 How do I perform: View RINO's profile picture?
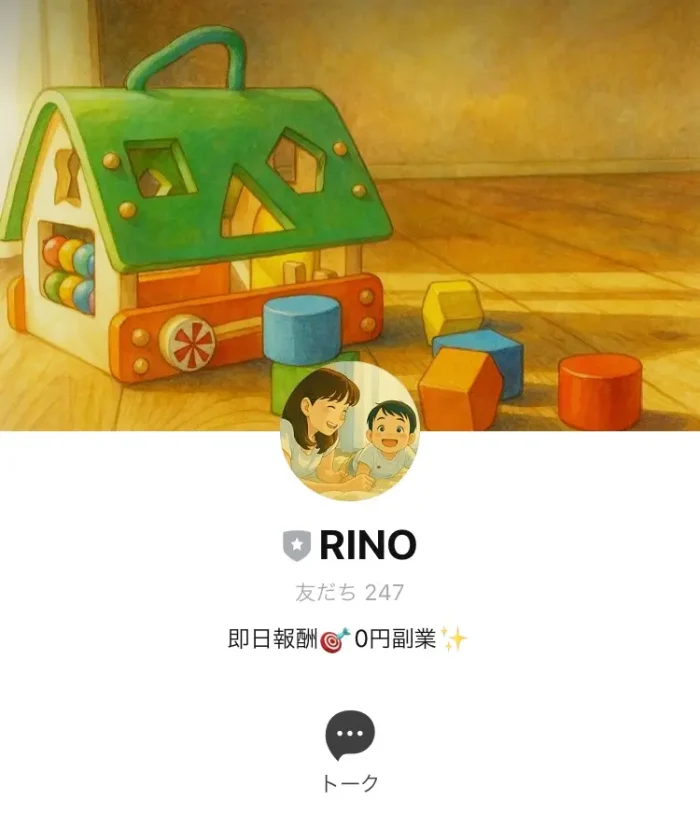[350, 432]
